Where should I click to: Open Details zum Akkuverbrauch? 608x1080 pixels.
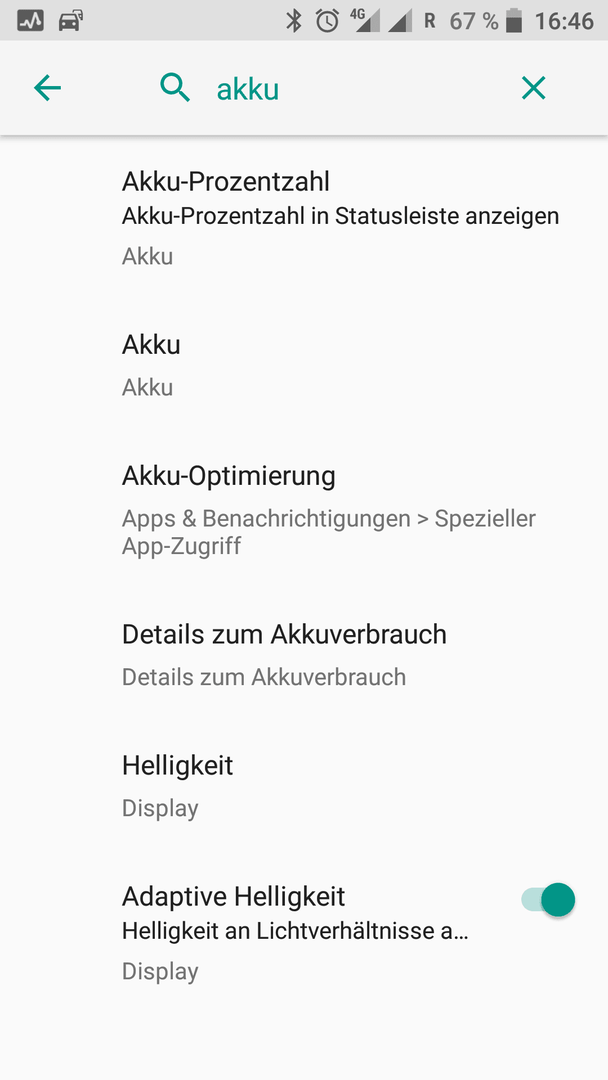[x=304, y=654]
